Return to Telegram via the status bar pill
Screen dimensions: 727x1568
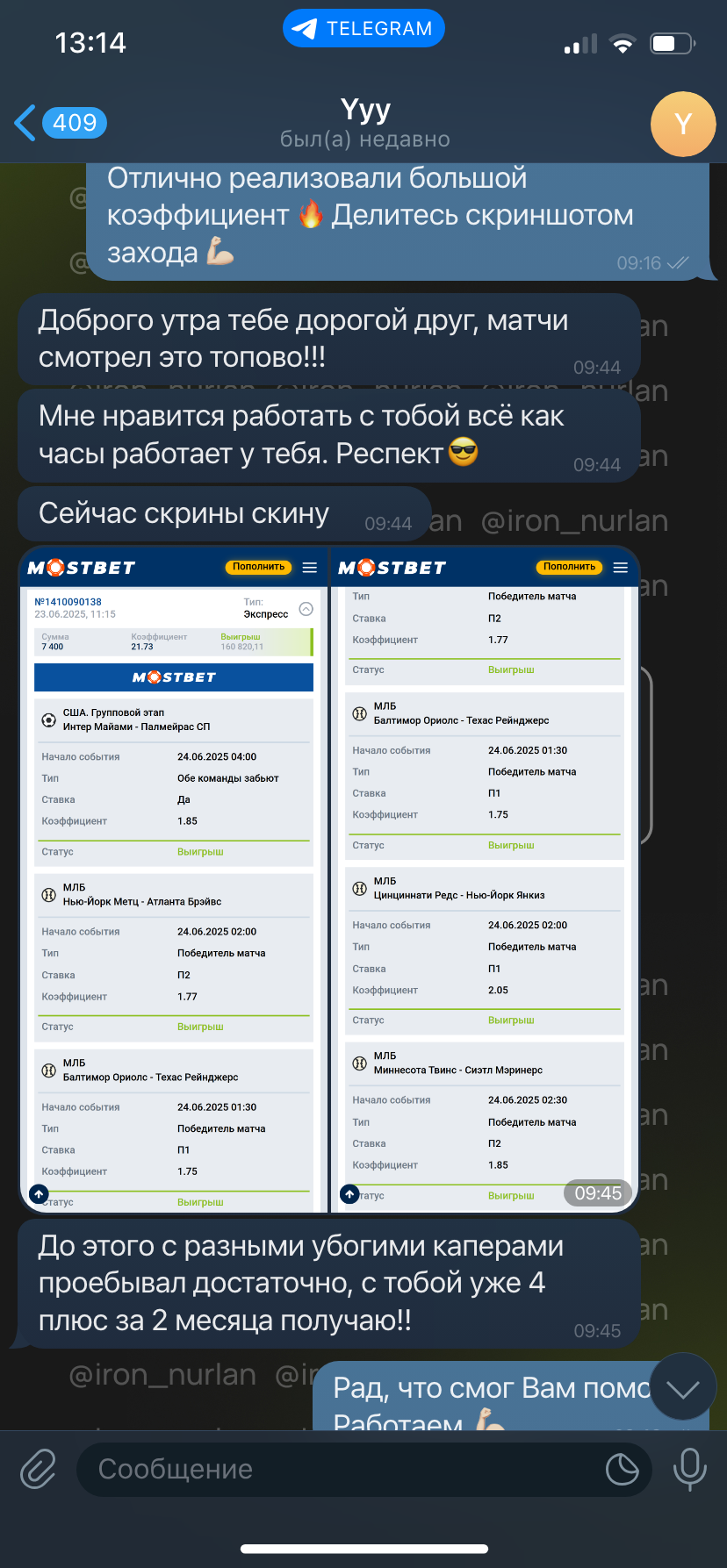(363, 28)
